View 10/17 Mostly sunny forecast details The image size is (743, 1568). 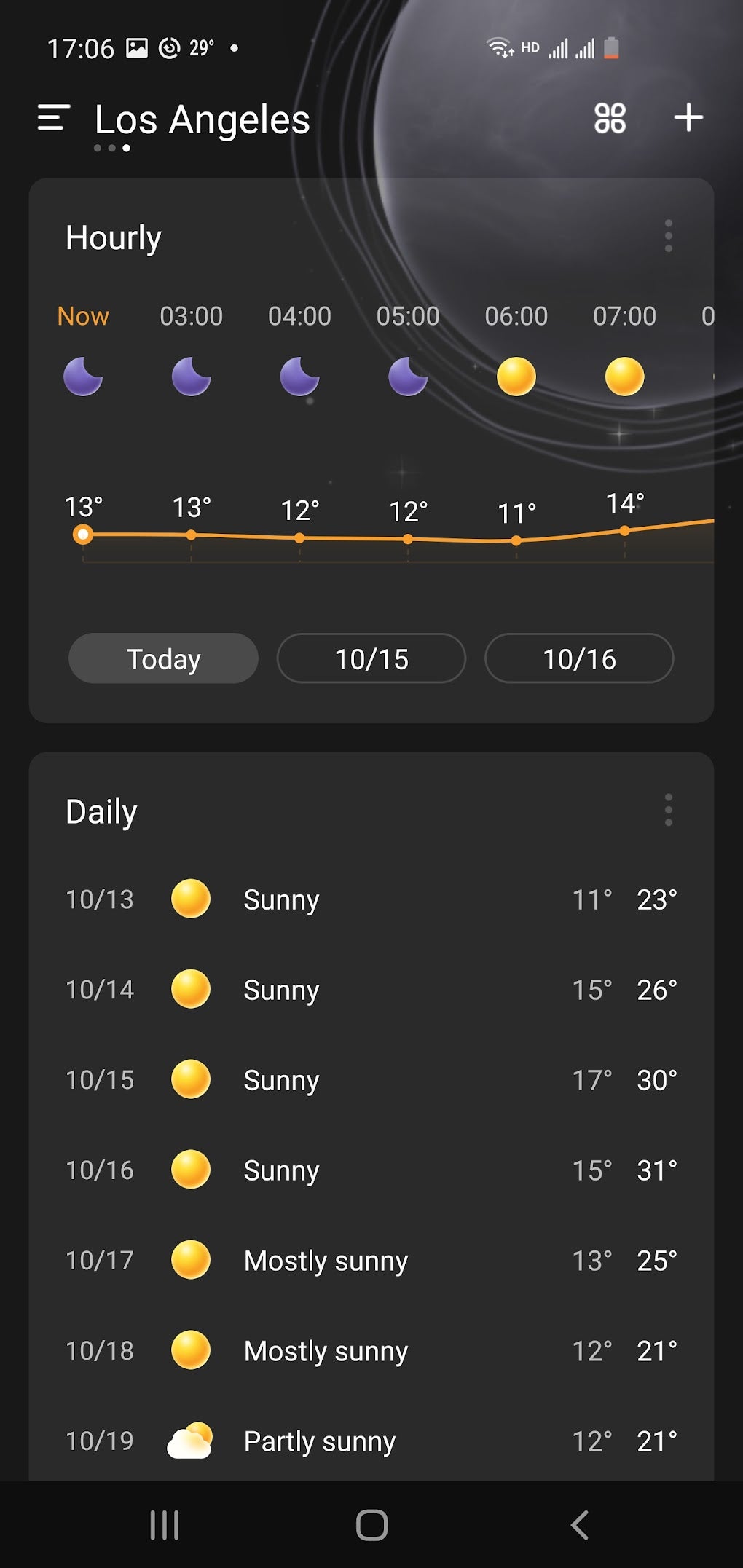tap(371, 1261)
